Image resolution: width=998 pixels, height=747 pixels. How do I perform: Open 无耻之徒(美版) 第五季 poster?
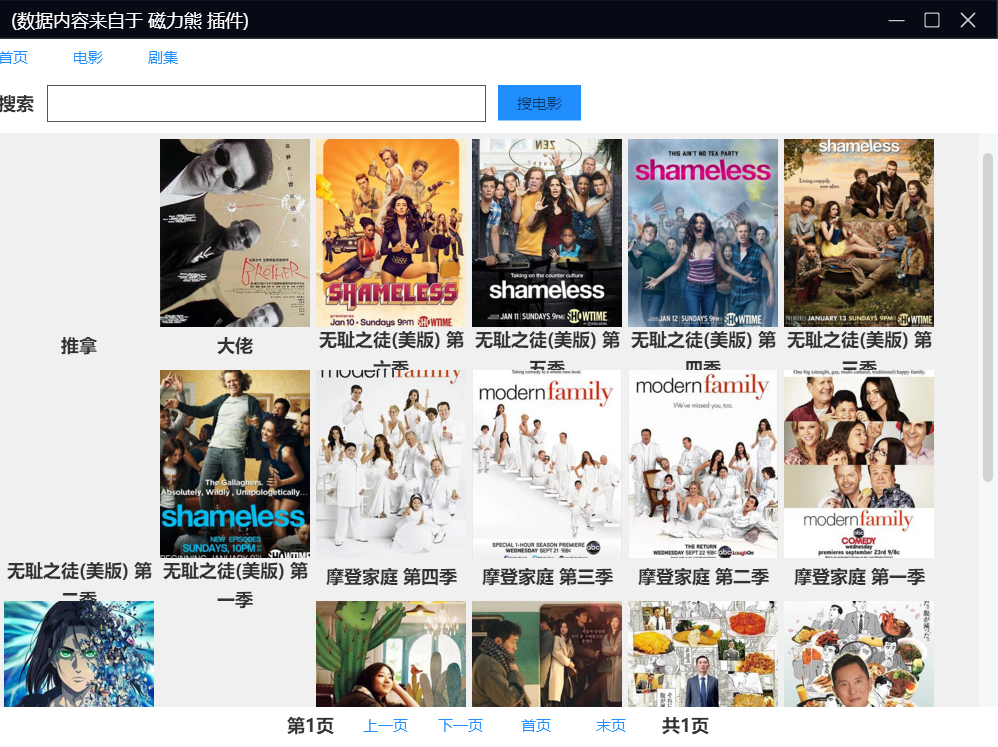[547, 233]
